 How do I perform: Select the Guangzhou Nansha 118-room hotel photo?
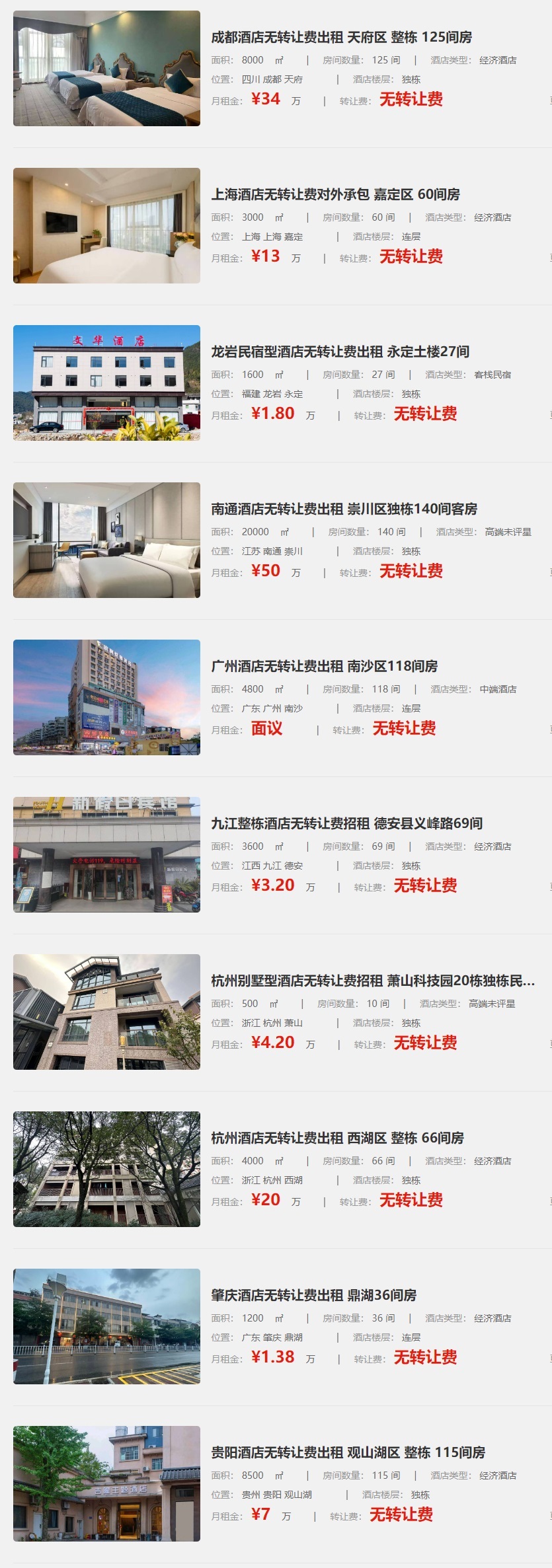pyautogui.click(x=106, y=698)
